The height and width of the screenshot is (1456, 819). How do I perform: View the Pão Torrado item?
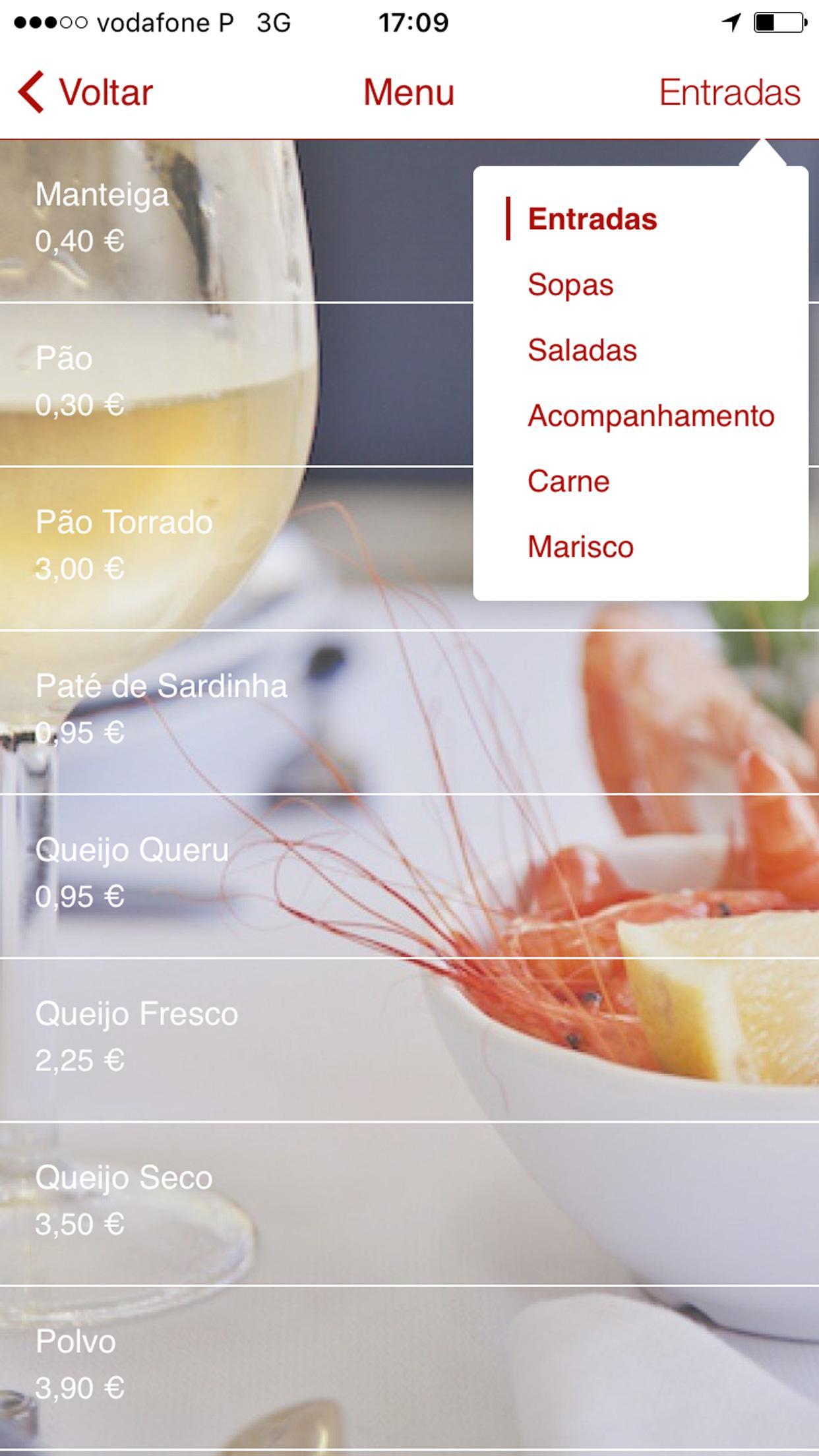(x=198, y=545)
